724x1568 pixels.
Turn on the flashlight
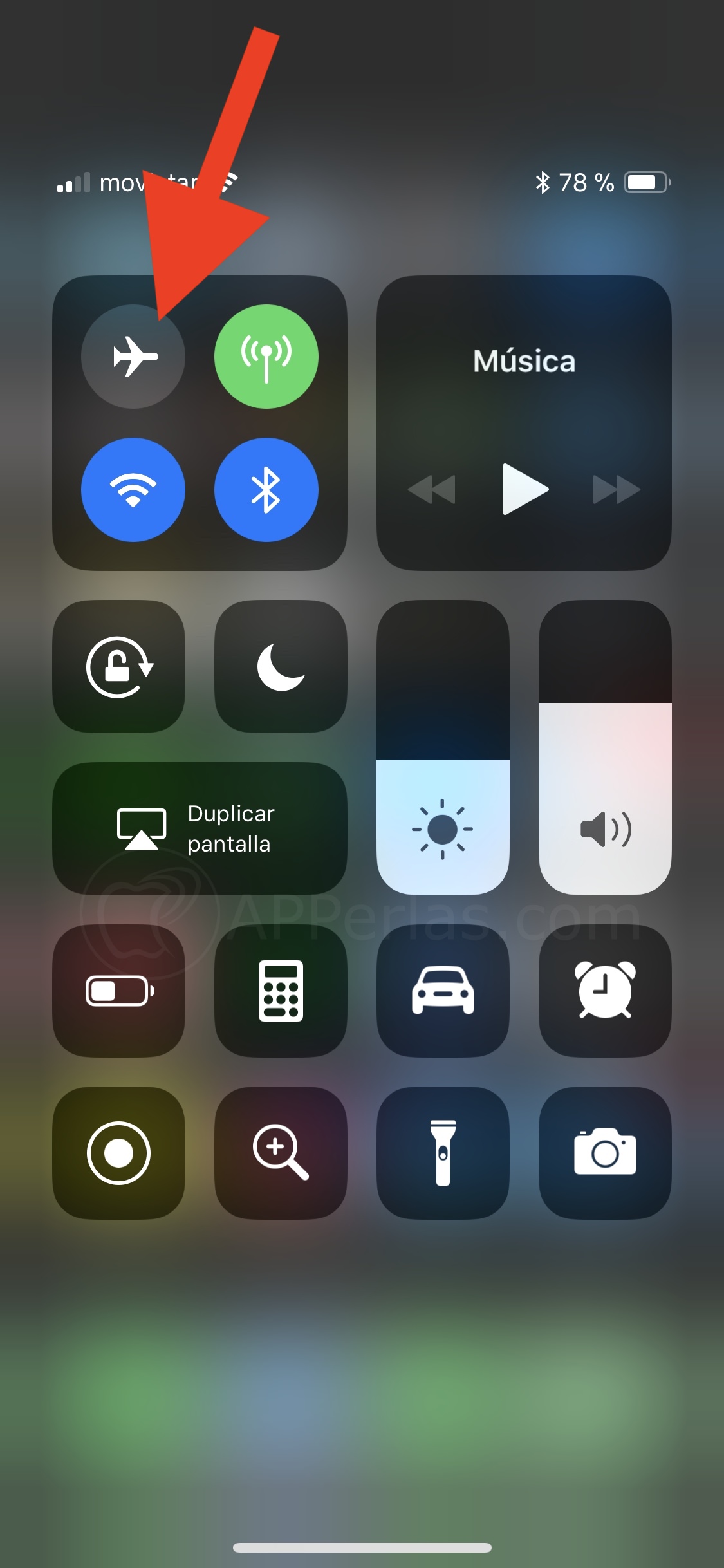tap(443, 1153)
